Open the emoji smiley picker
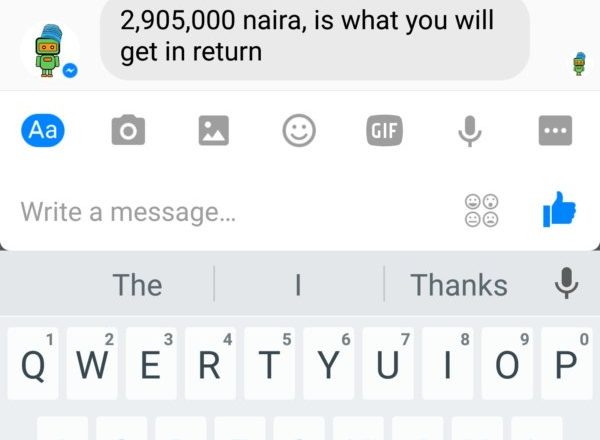This screenshot has height=440, width=600. [x=299, y=130]
